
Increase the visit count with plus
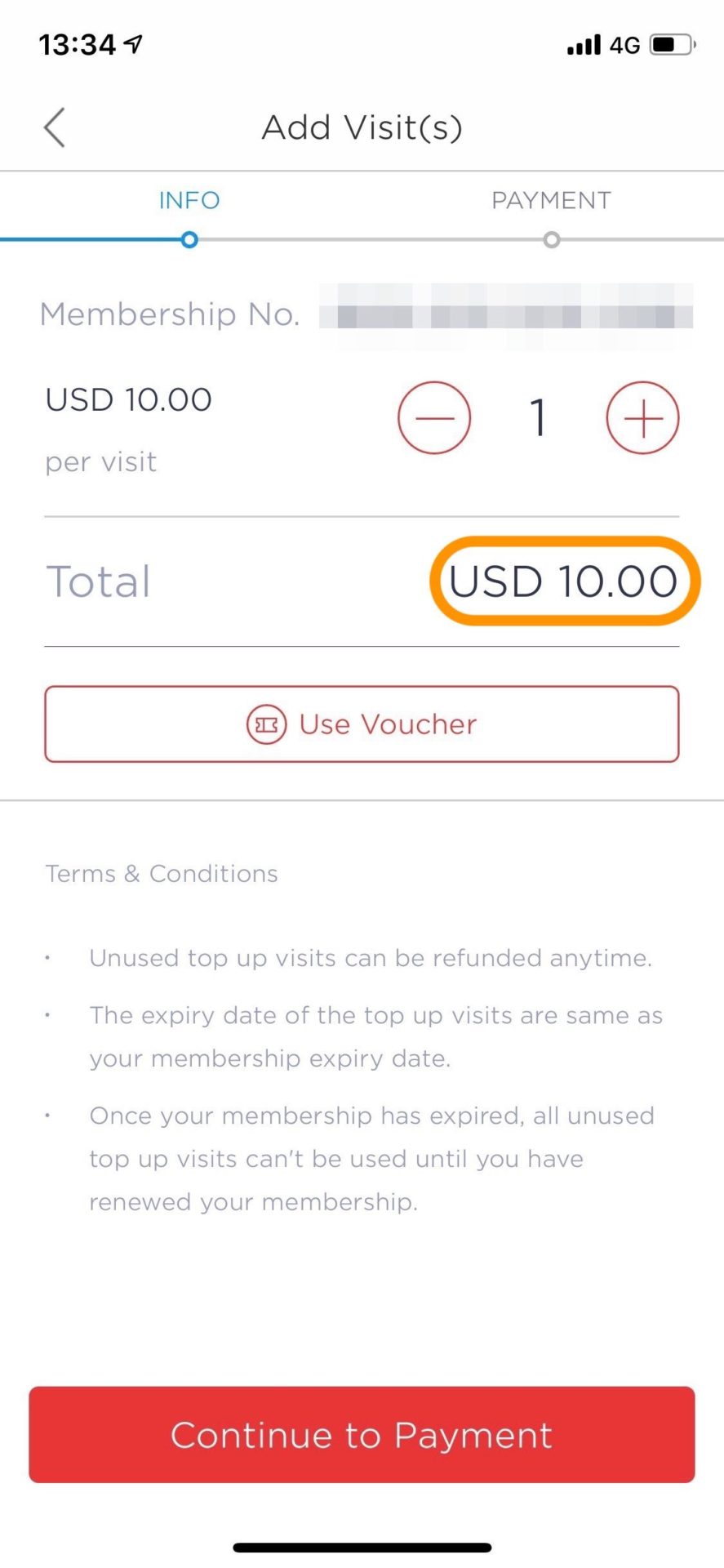[642, 417]
